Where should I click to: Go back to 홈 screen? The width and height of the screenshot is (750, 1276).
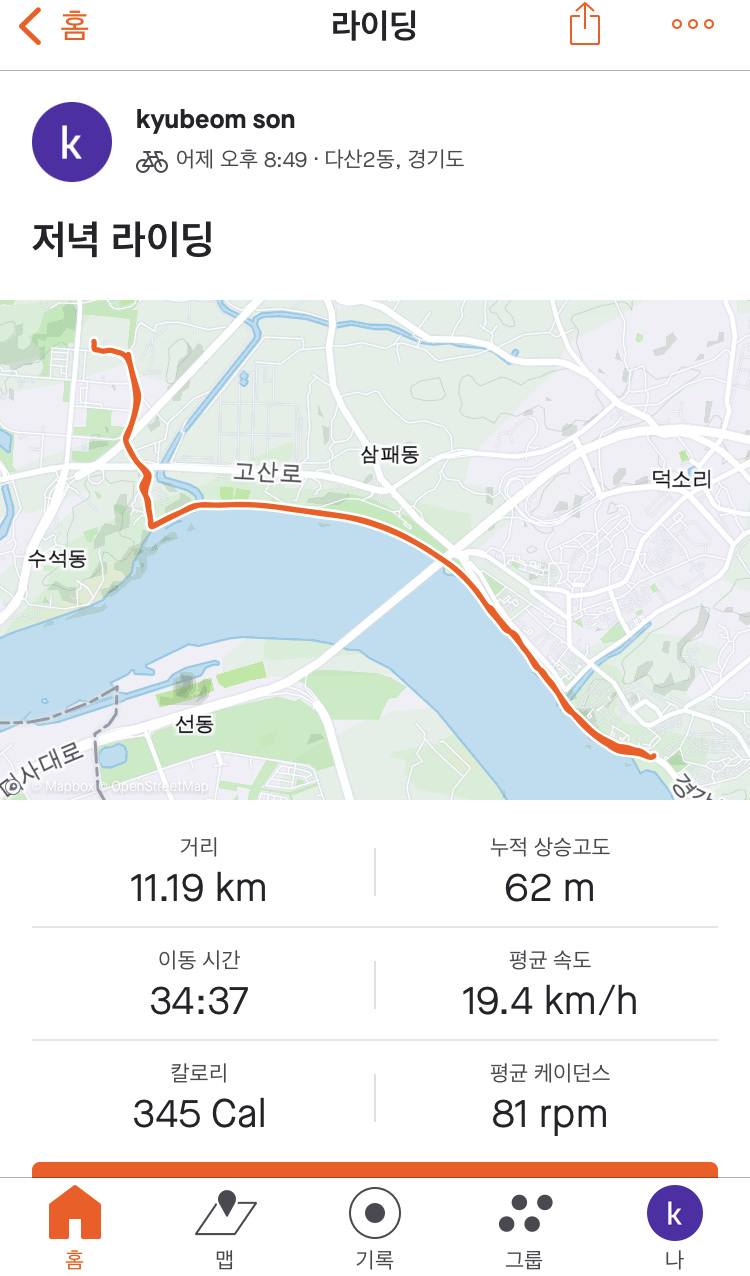click(53, 26)
